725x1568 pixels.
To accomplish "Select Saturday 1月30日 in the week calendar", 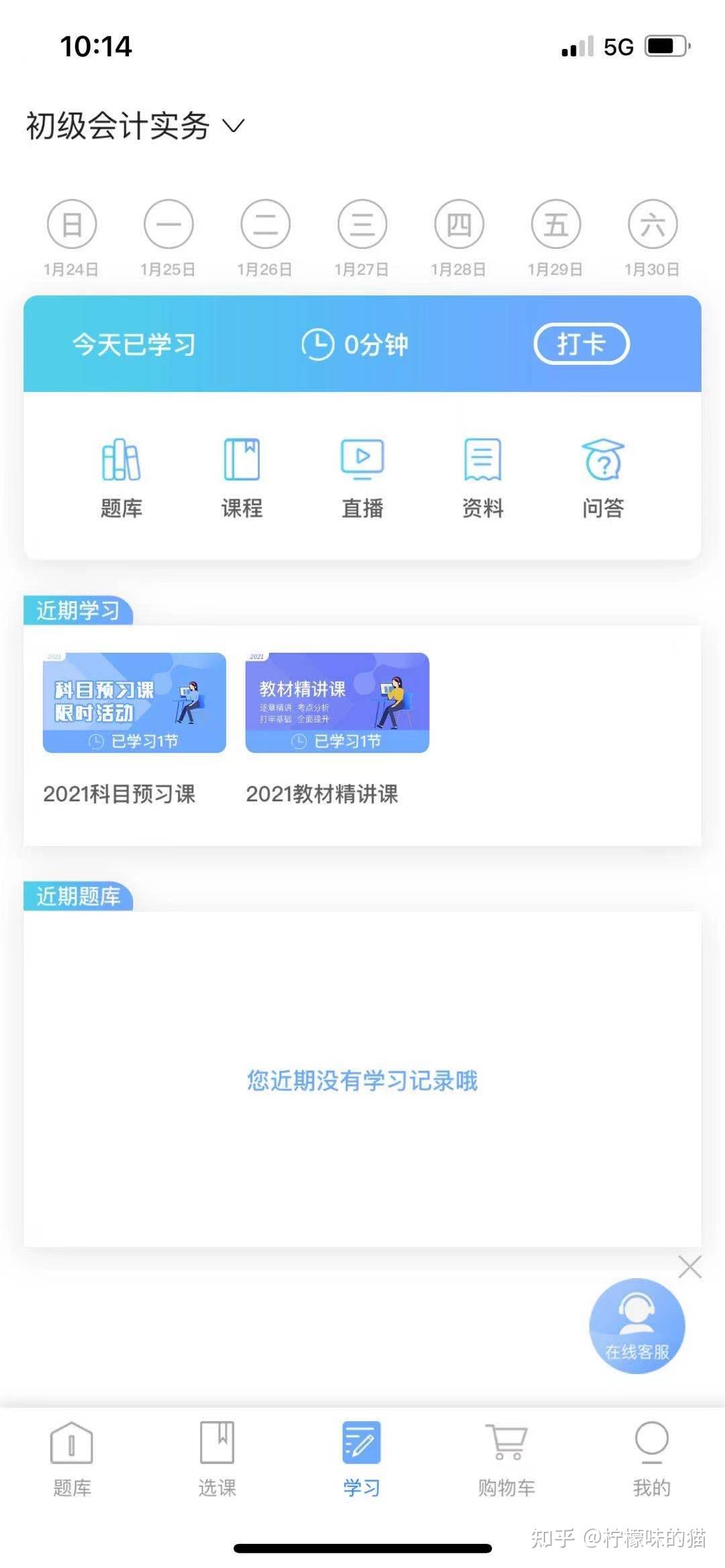I will [x=652, y=225].
